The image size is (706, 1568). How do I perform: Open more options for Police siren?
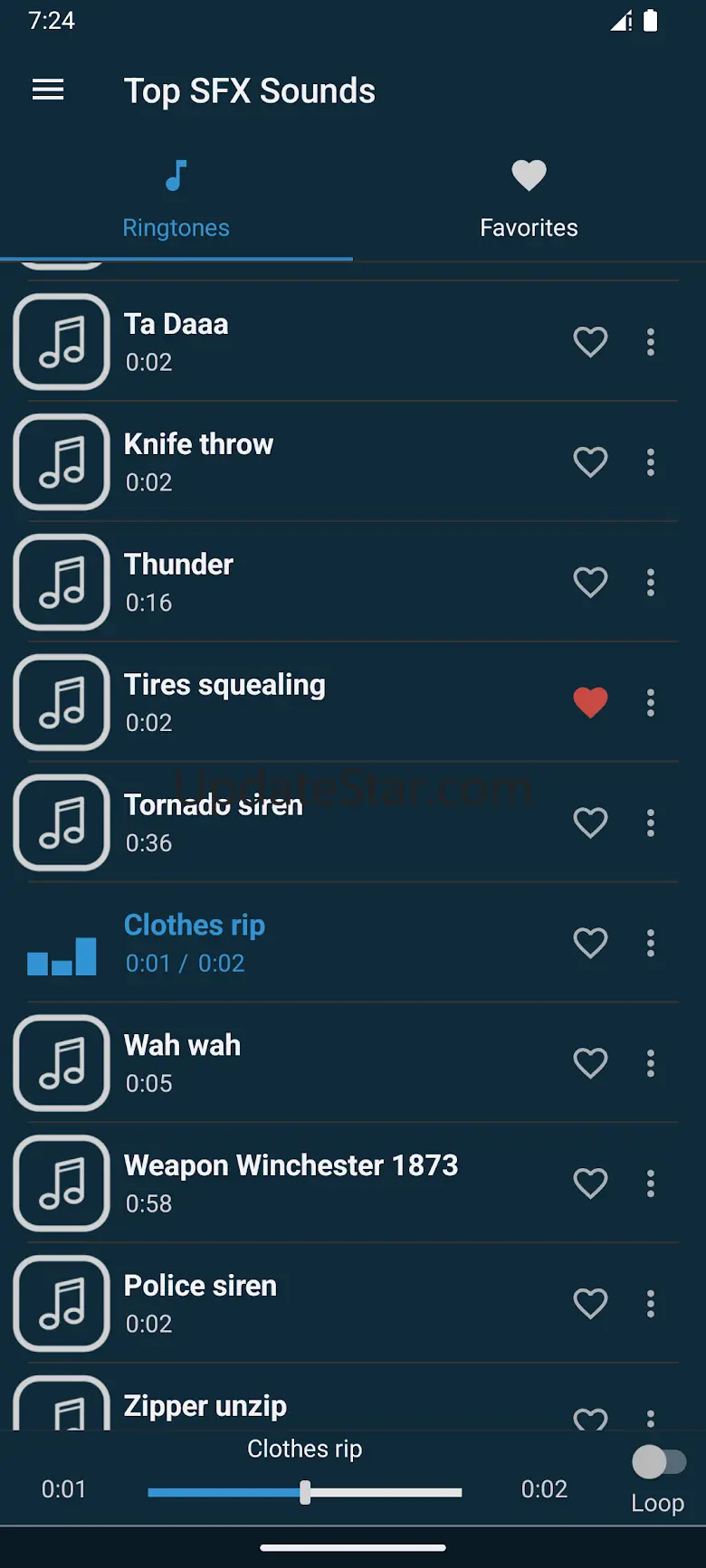click(650, 1304)
